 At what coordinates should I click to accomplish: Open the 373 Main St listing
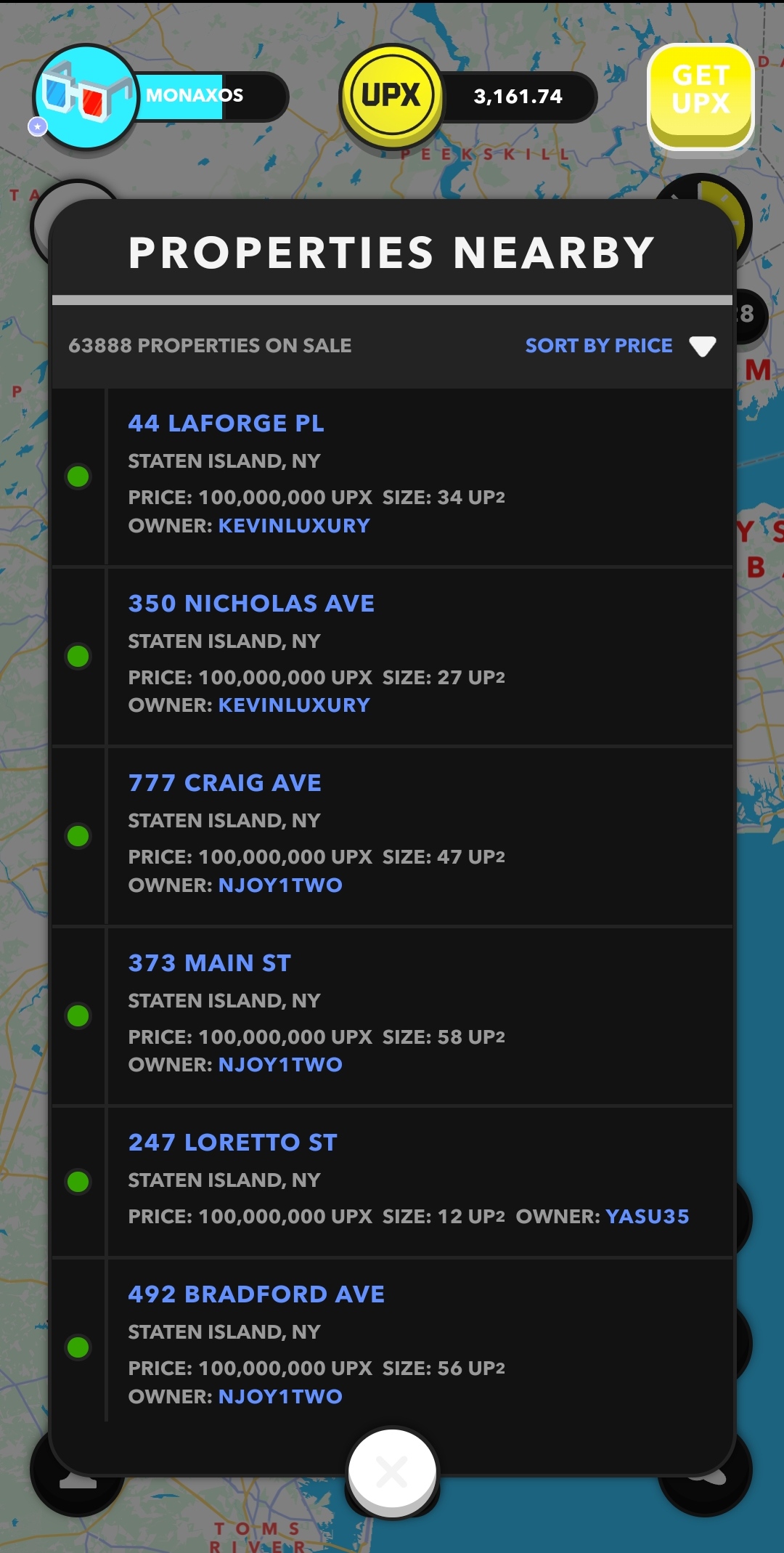209,963
